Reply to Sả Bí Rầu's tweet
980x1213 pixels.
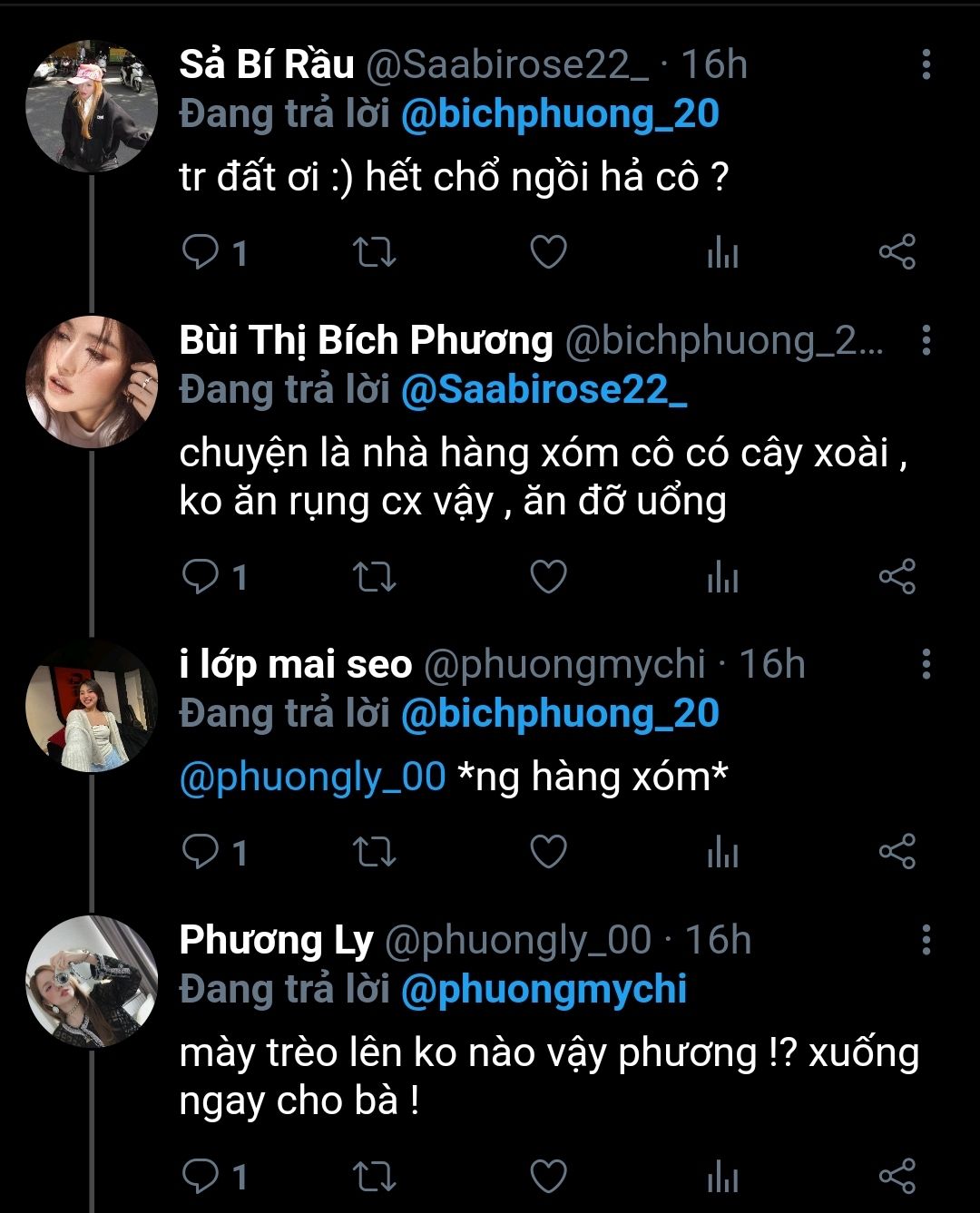click(x=200, y=252)
